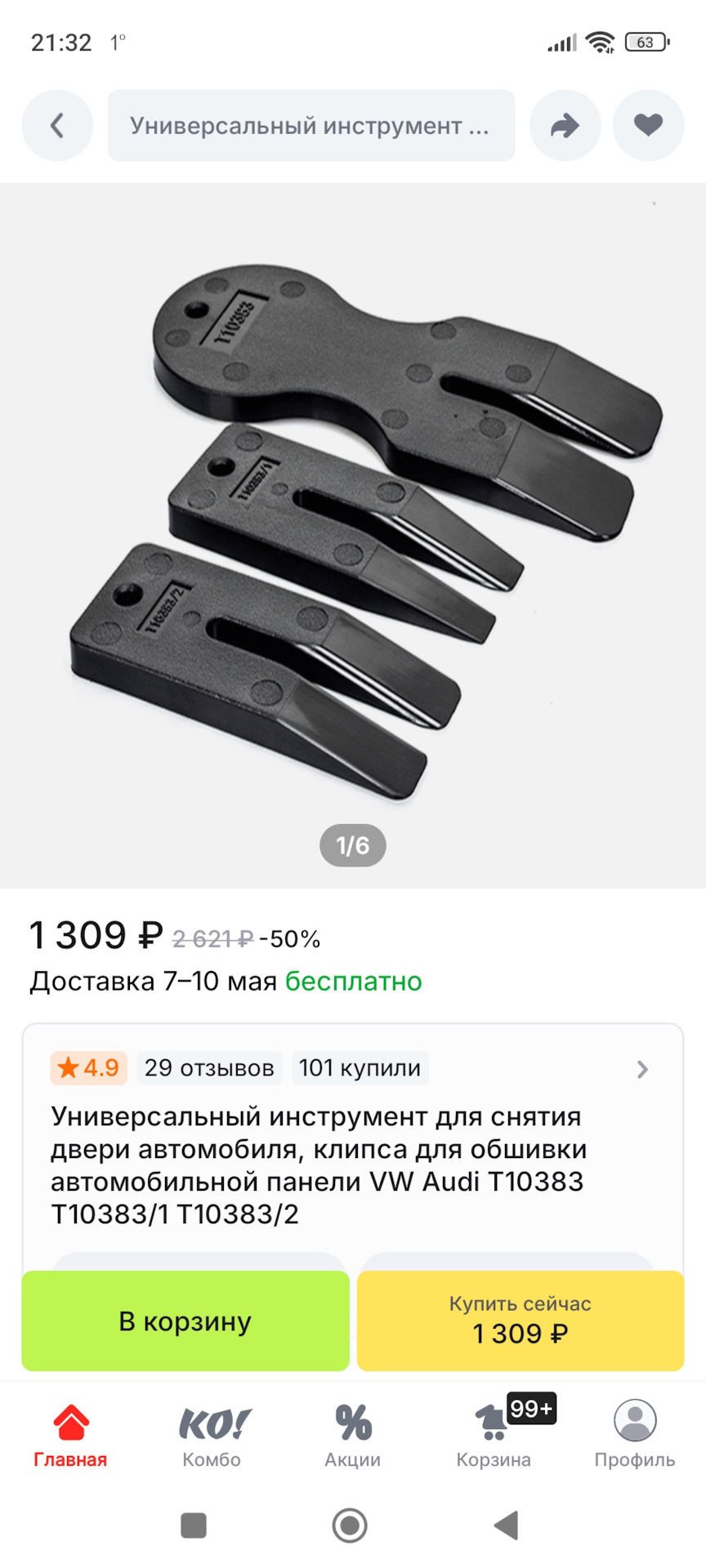Open the Корзина cart tab
This screenshot has height=1568, width=706.
click(494, 1436)
